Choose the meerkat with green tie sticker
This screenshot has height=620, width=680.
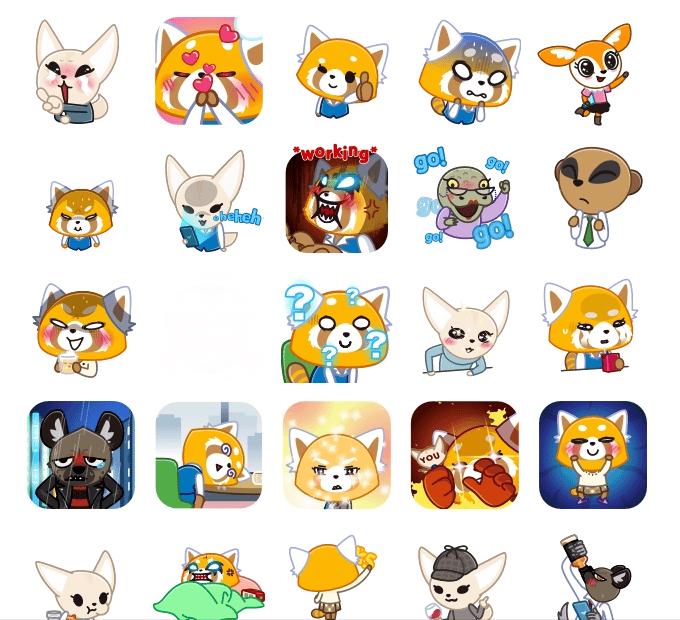(591, 200)
